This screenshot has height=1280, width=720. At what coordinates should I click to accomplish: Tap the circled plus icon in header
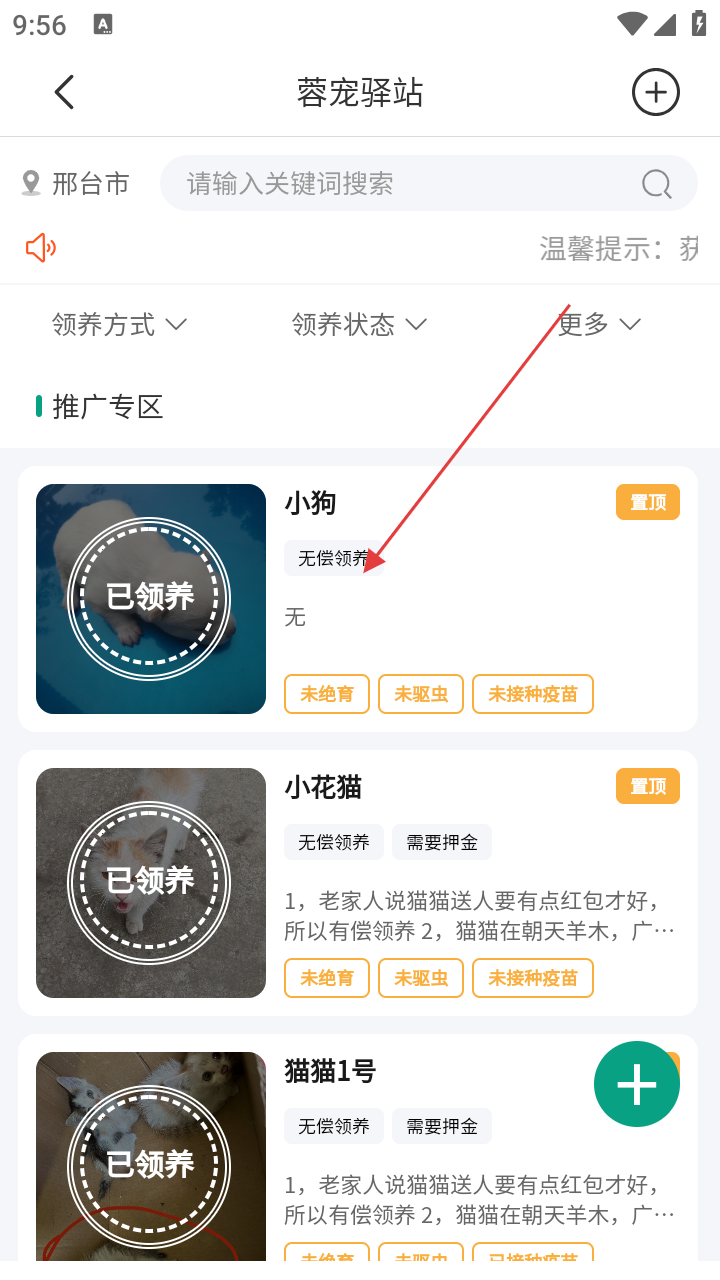(x=655, y=93)
